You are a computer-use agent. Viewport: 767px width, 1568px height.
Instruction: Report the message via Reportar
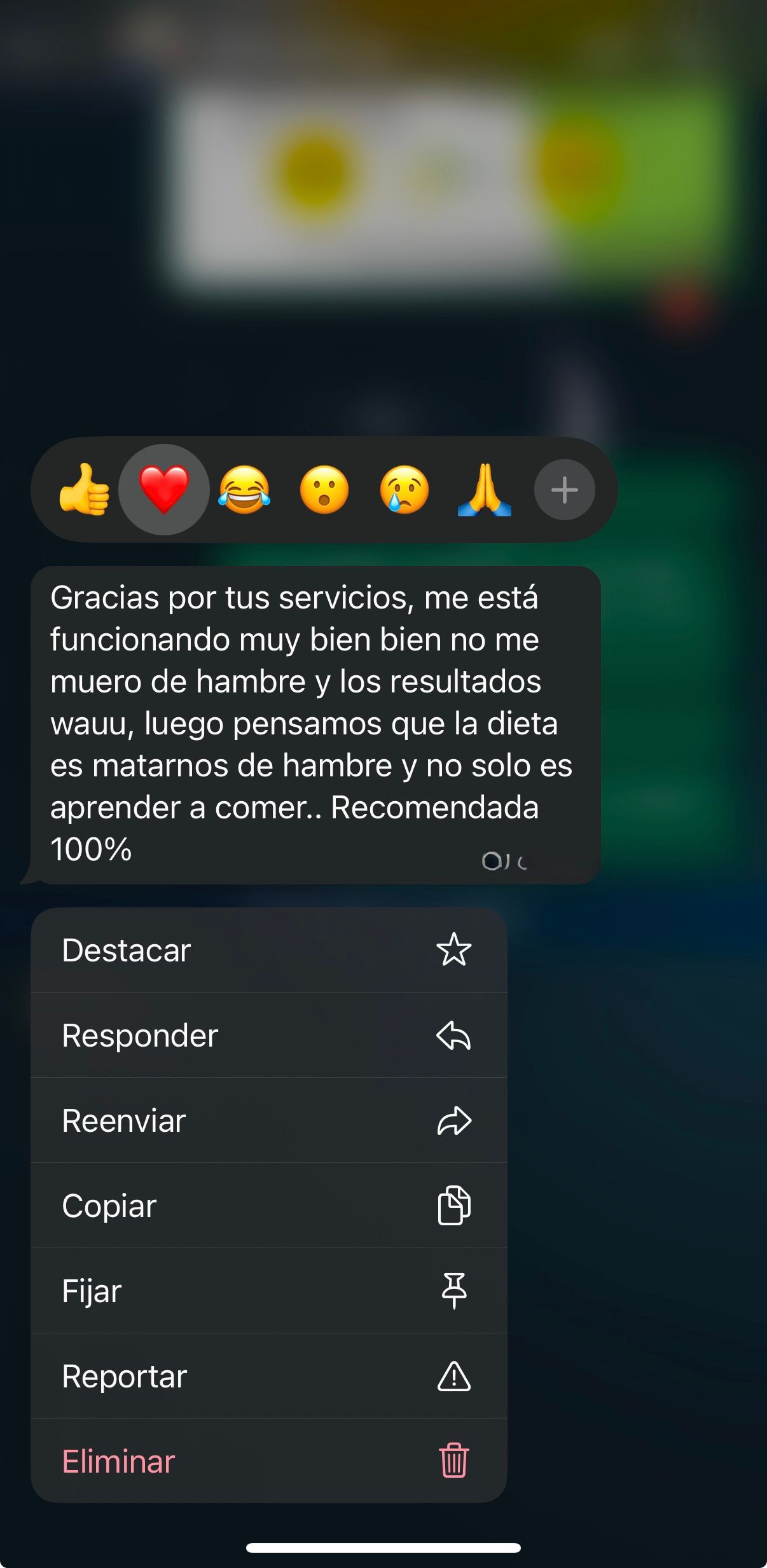[268, 1376]
